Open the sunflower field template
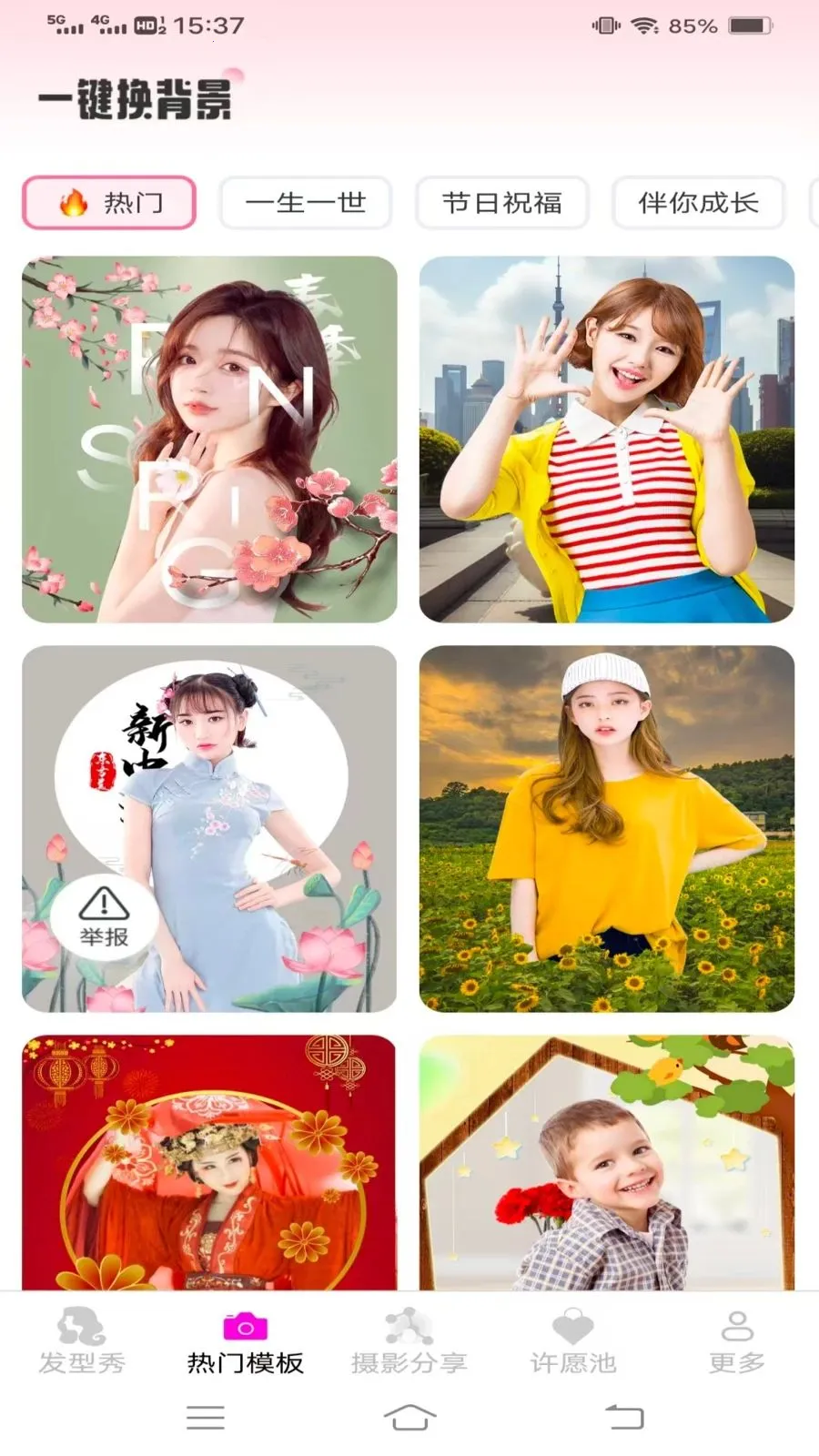Viewport: 819px width, 1456px height. 607,828
